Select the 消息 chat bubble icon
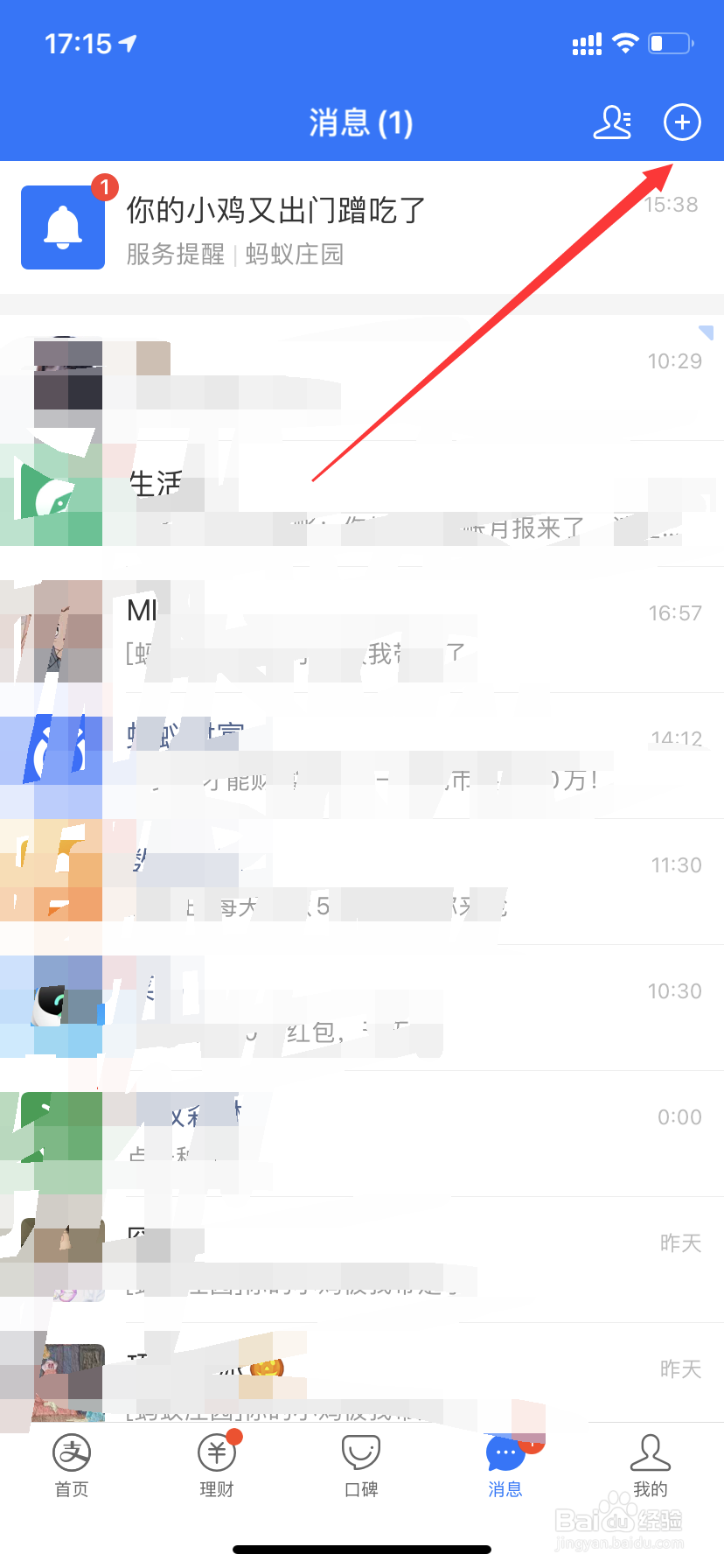Image resolution: width=724 pixels, height=1568 pixels. 505,1452
